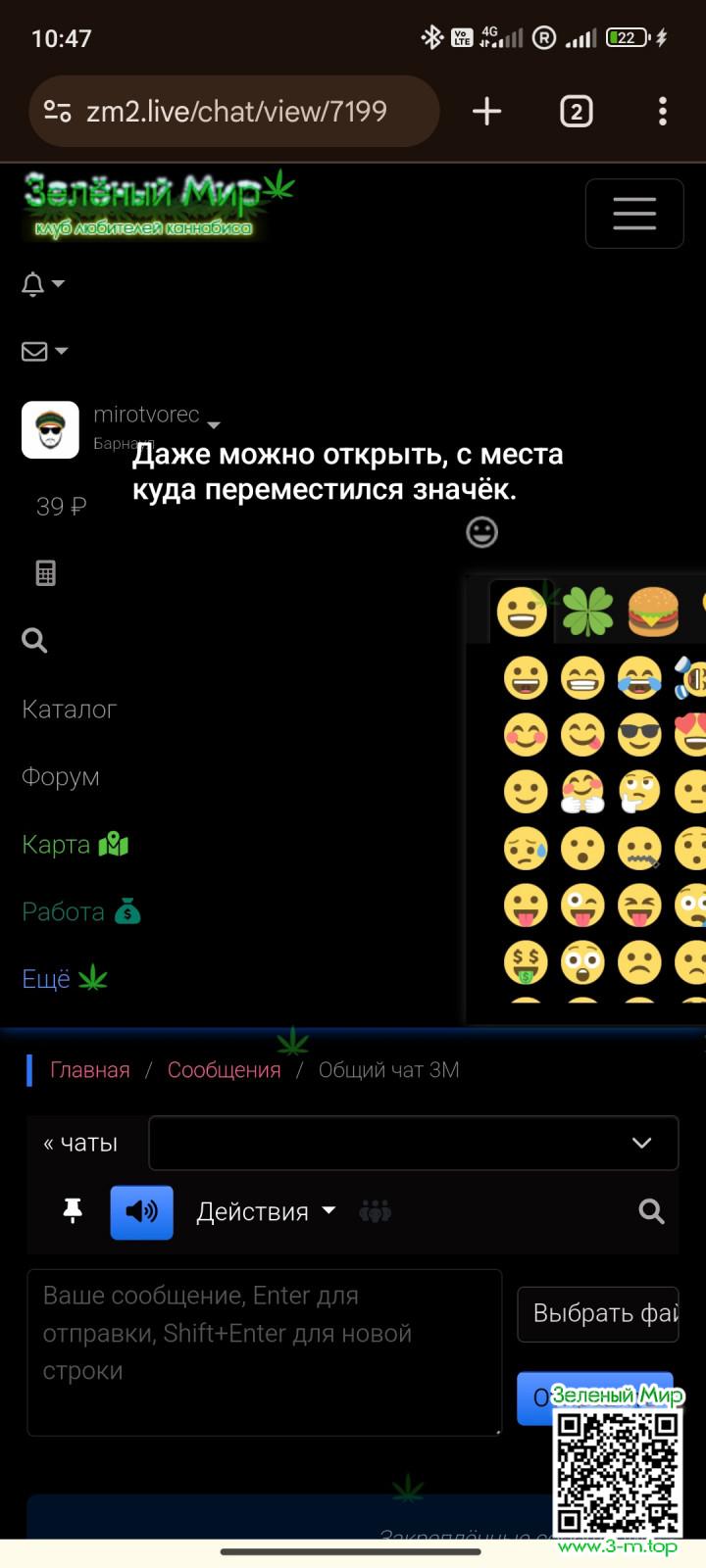Open the browser's three-dot overflow menu
706x1568 pixels.
pyautogui.click(x=663, y=112)
